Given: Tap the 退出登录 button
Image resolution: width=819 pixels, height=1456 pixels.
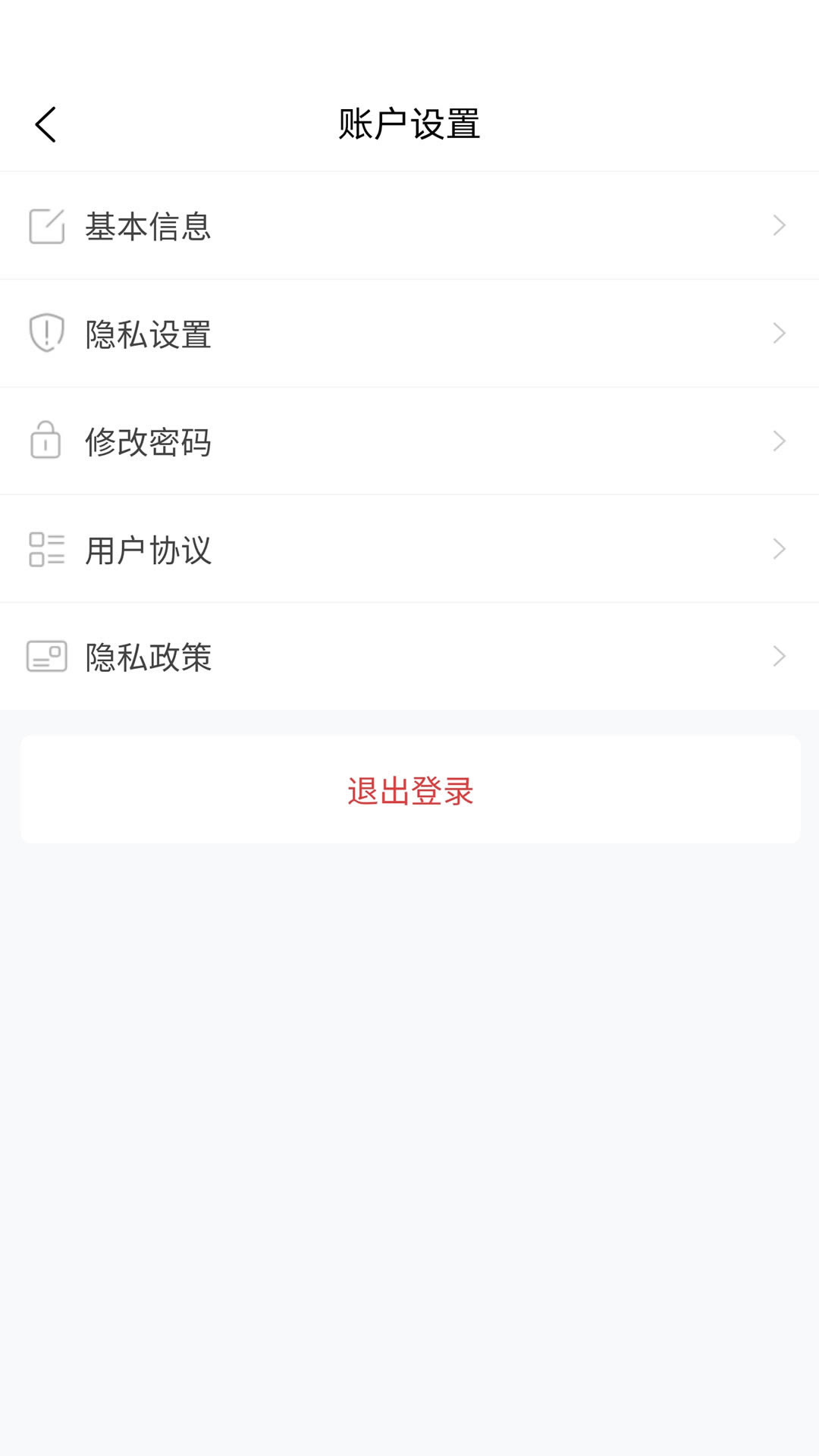Looking at the screenshot, I should (409, 789).
